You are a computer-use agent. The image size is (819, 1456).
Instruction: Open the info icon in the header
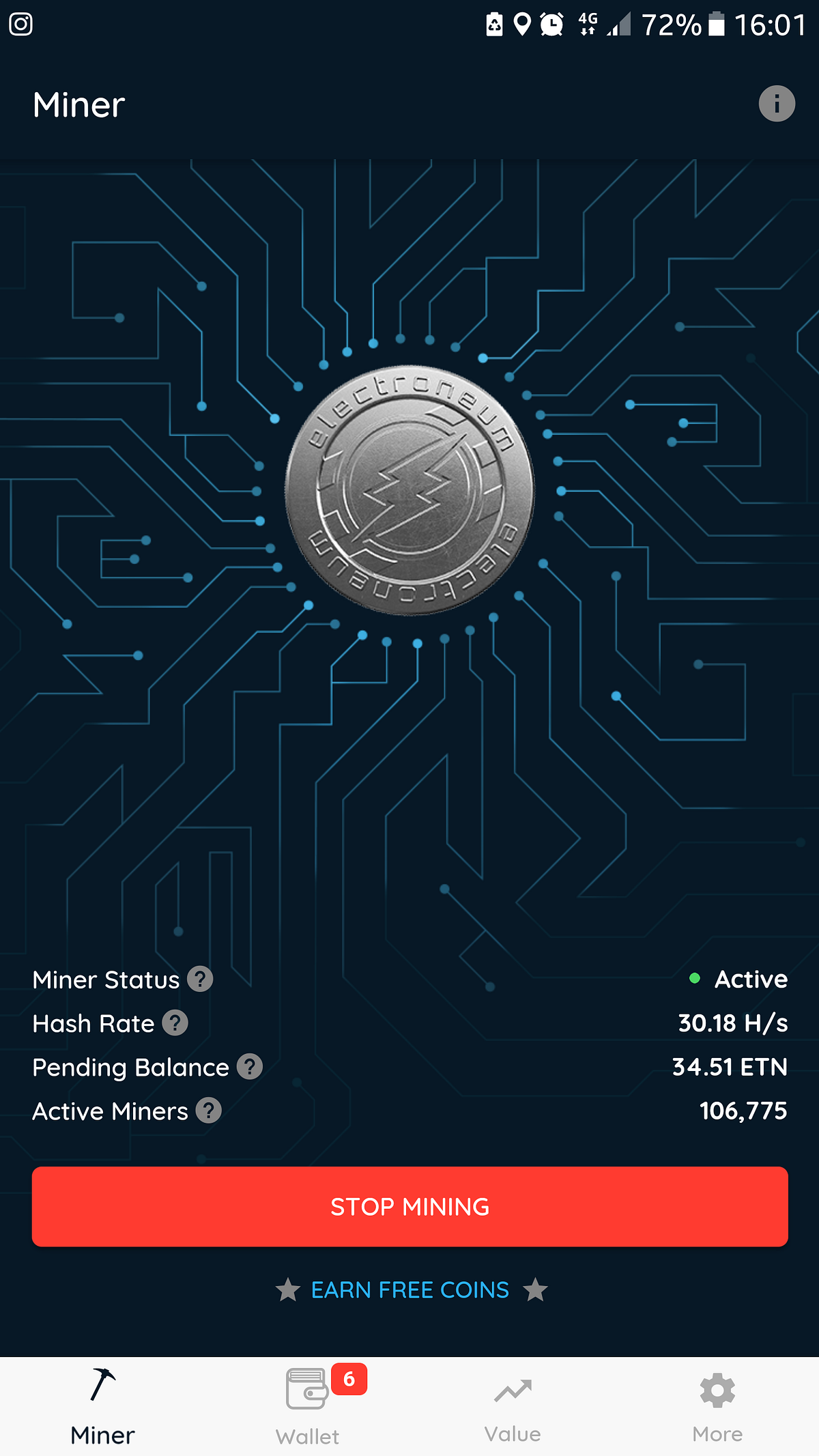click(777, 104)
